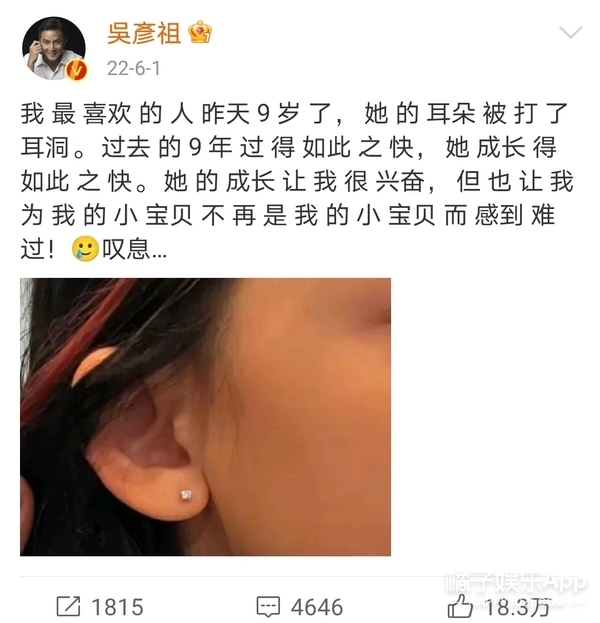
Task: Tap the username 吴彦祖
Action: (145, 33)
